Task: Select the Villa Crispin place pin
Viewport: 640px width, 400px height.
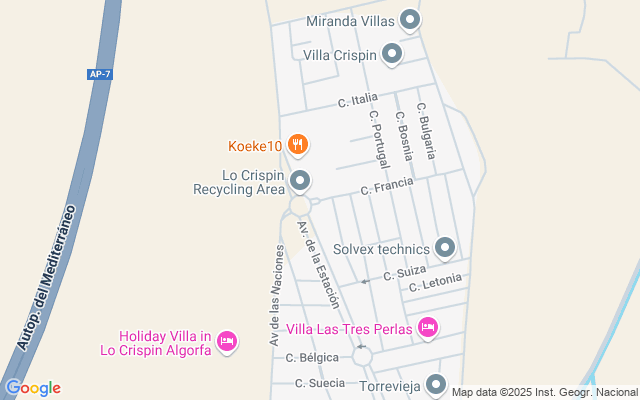Action: pos(392,53)
